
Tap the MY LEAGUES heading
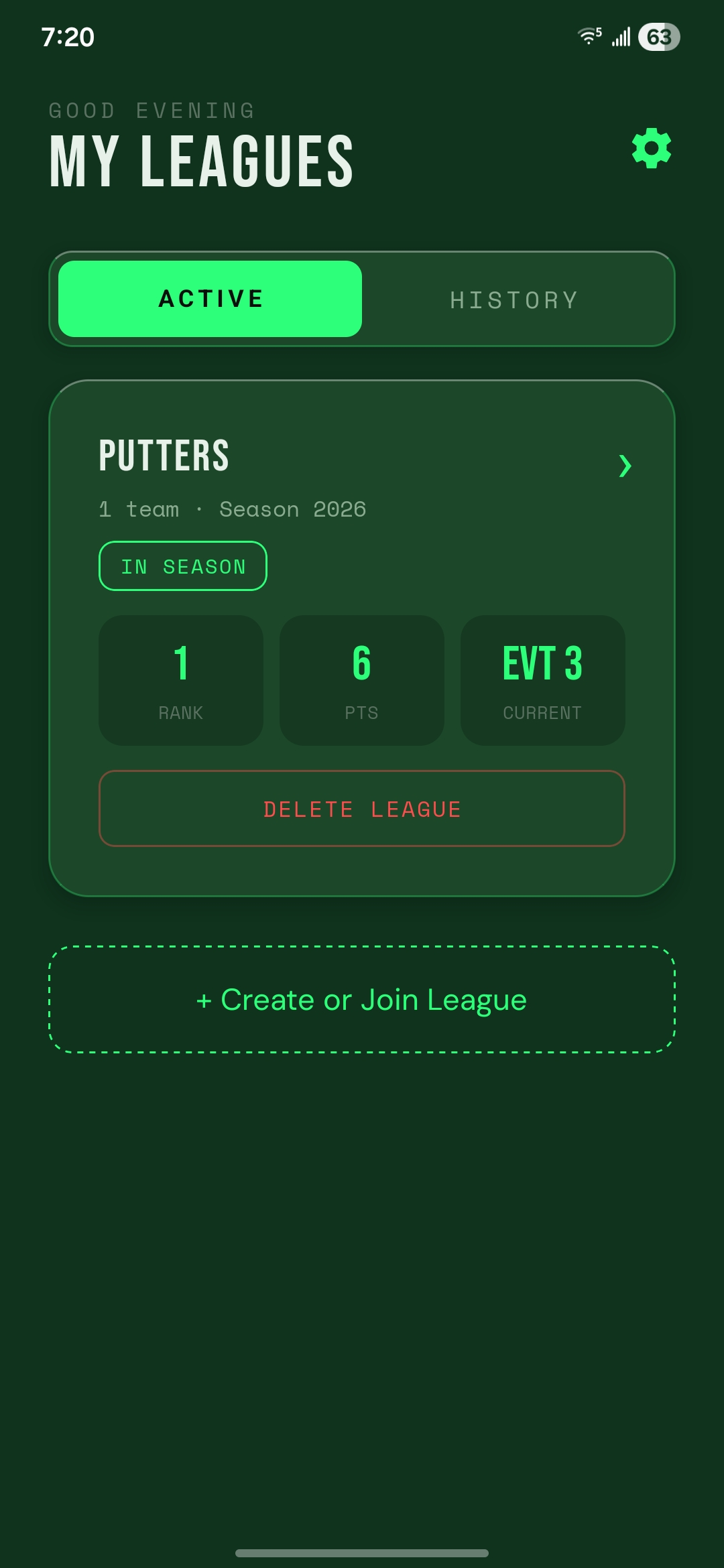(x=200, y=159)
